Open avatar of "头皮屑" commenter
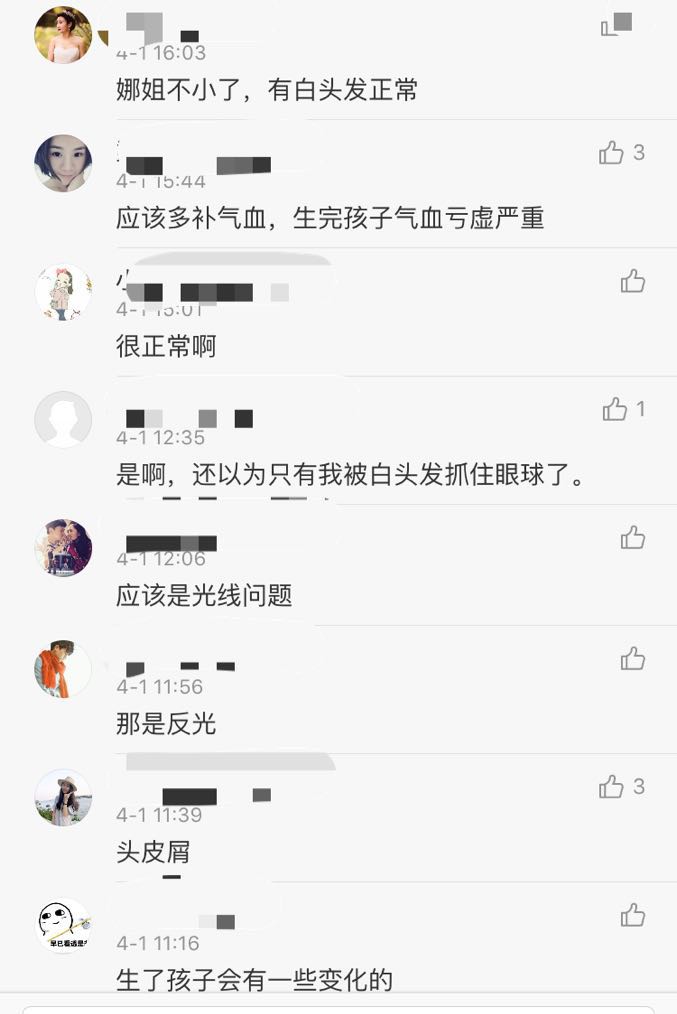 [63, 797]
